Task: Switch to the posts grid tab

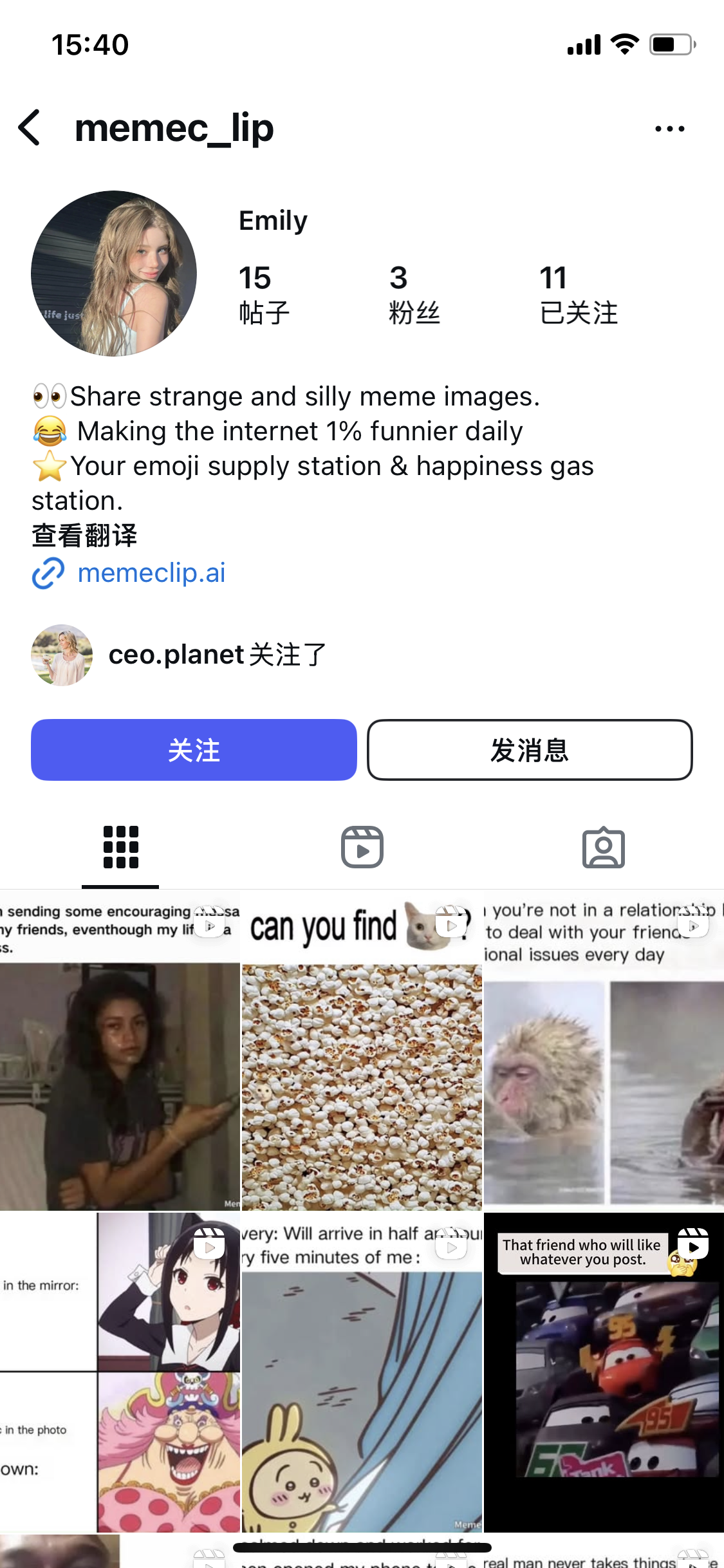Action: [x=120, y=847]
